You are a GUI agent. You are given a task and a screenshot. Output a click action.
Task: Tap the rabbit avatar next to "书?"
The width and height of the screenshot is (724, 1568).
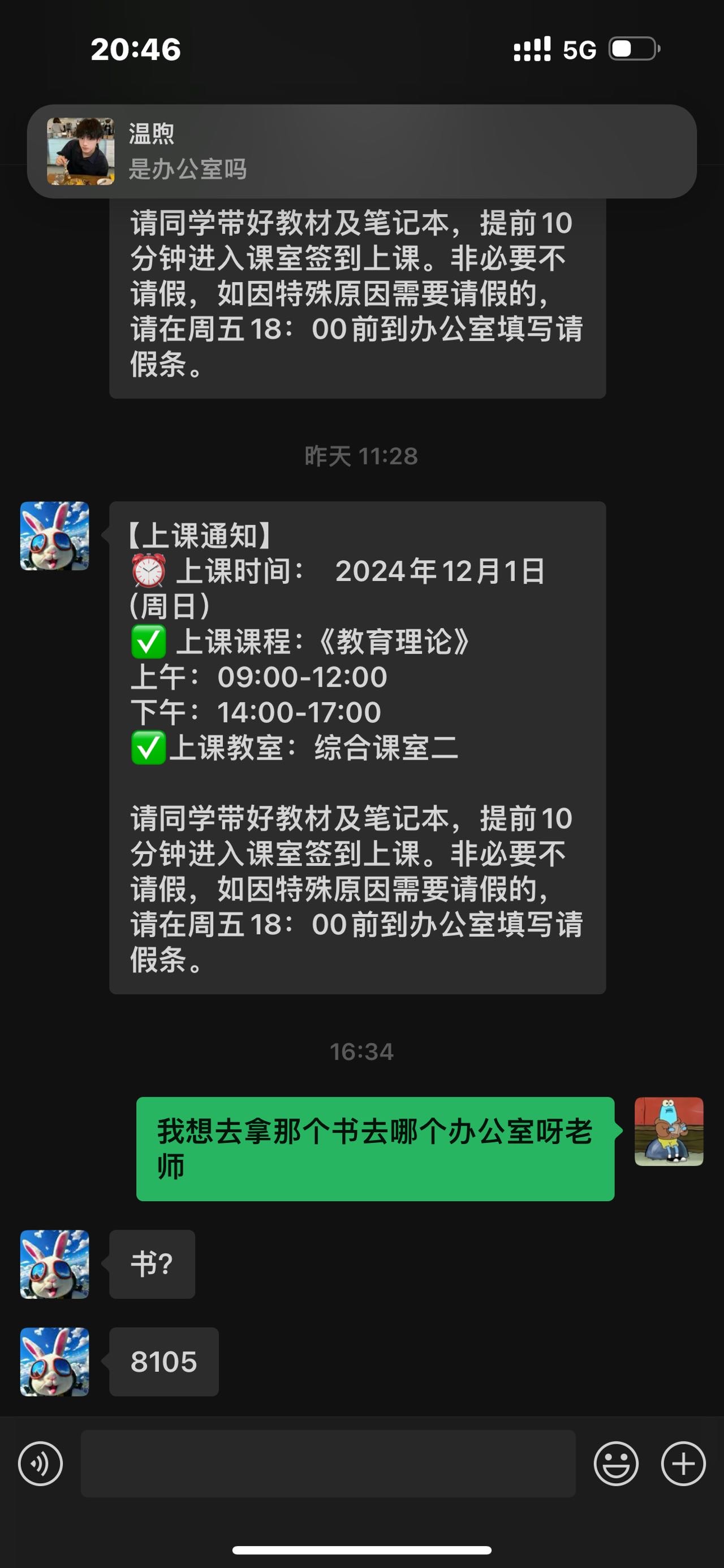(55, 1264)
